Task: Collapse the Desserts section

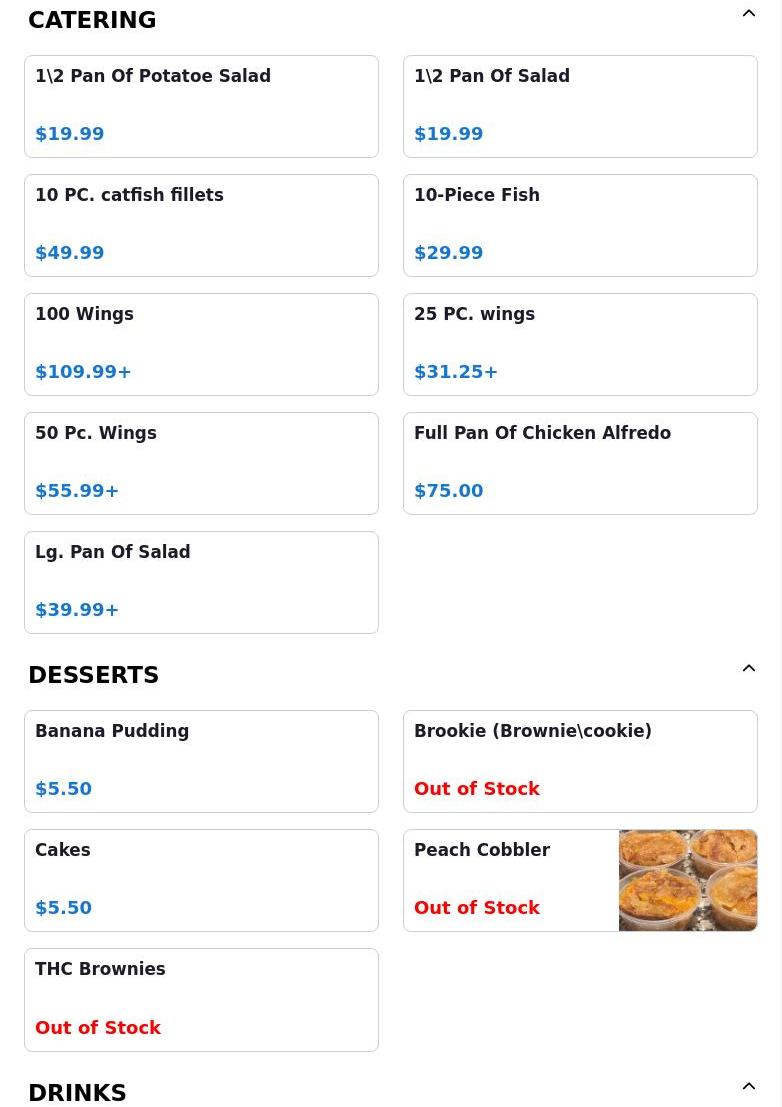Action: click(x=748, y=669)
